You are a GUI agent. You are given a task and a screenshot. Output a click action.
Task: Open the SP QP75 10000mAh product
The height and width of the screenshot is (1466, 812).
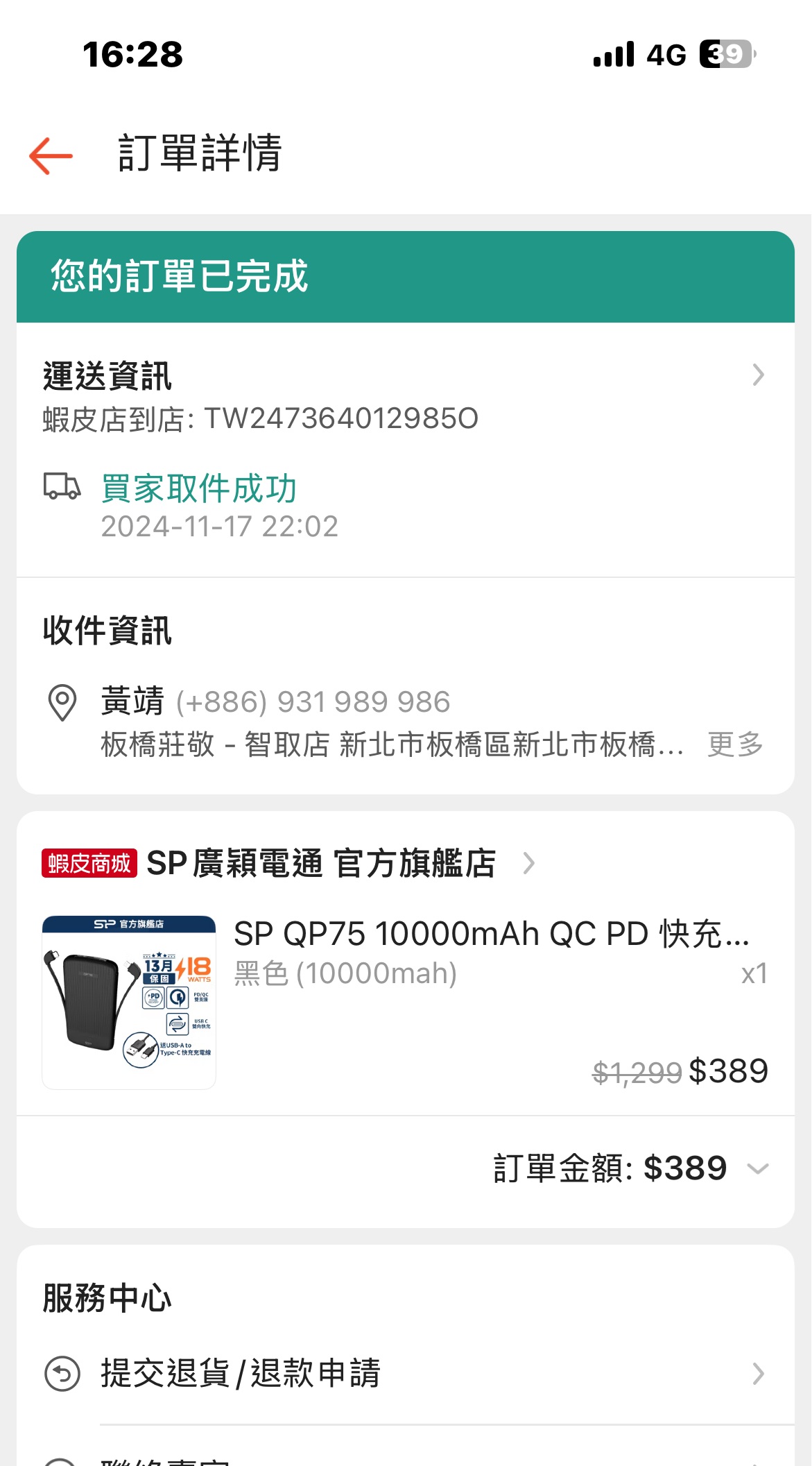(491, 934)
